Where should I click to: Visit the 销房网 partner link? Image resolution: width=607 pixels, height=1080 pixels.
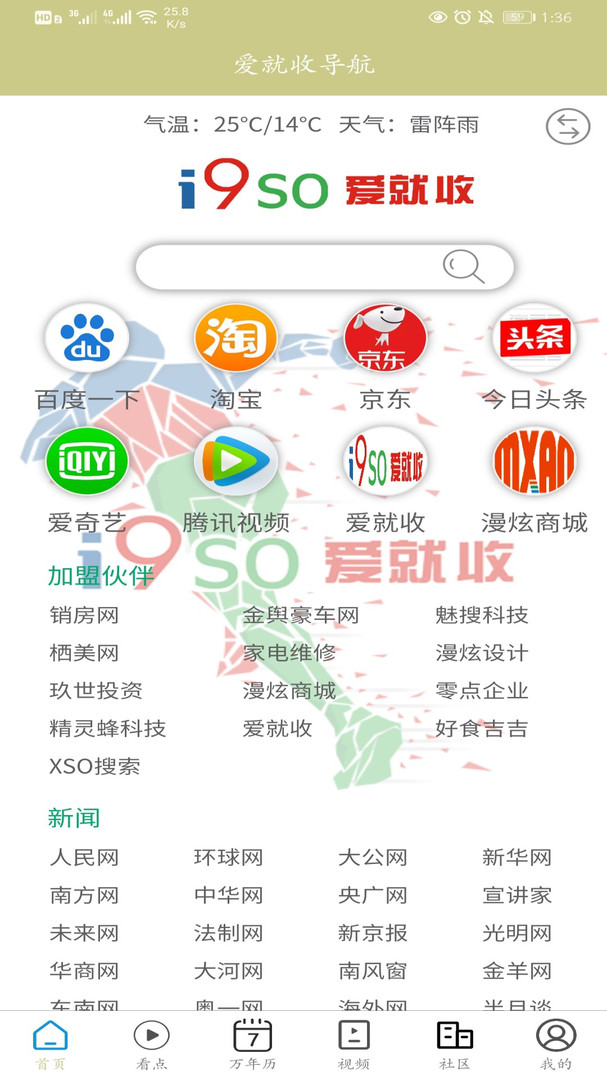(x=84, y=615)
